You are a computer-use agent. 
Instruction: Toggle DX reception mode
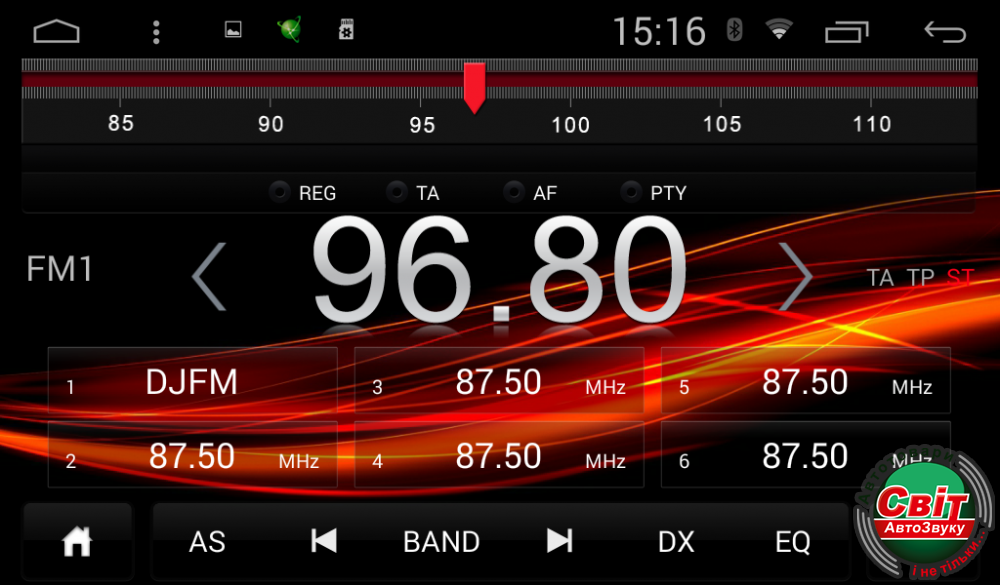coord(676,541)
